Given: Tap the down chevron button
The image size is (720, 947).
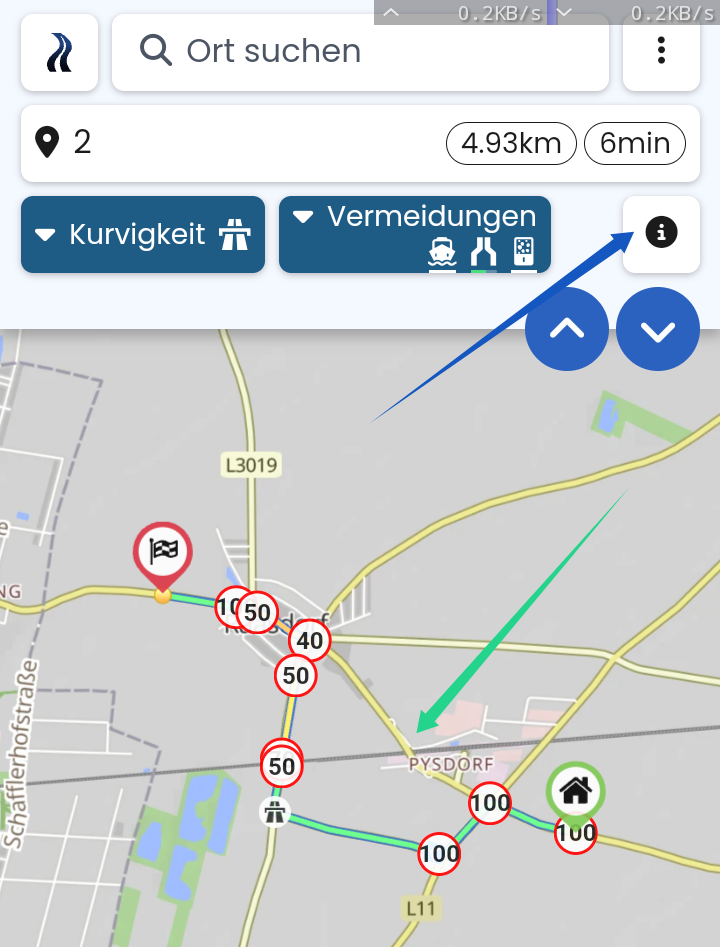Looking at the screenshot, I should pyautogui.click(x=657, y=329).
